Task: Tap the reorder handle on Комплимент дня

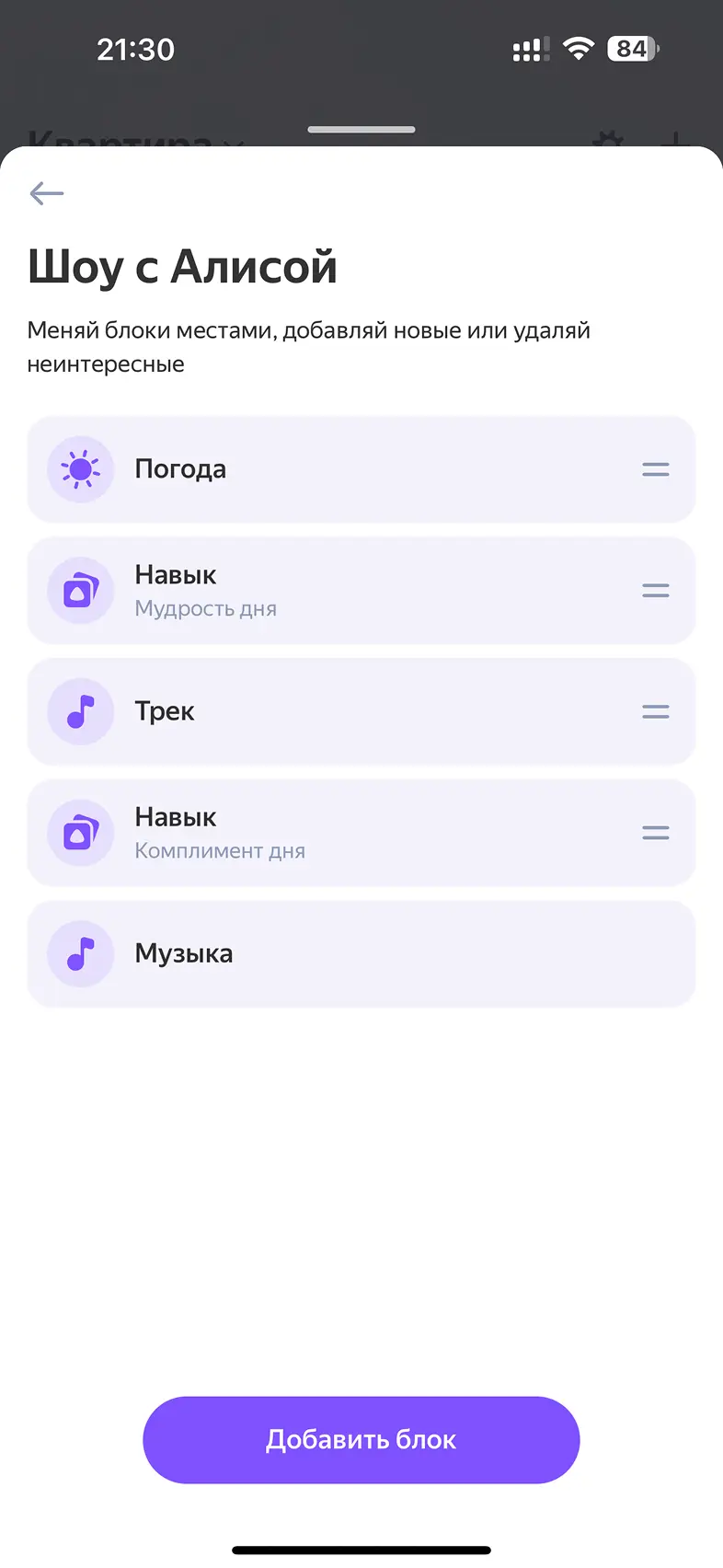Action: (x=655, y=833)
